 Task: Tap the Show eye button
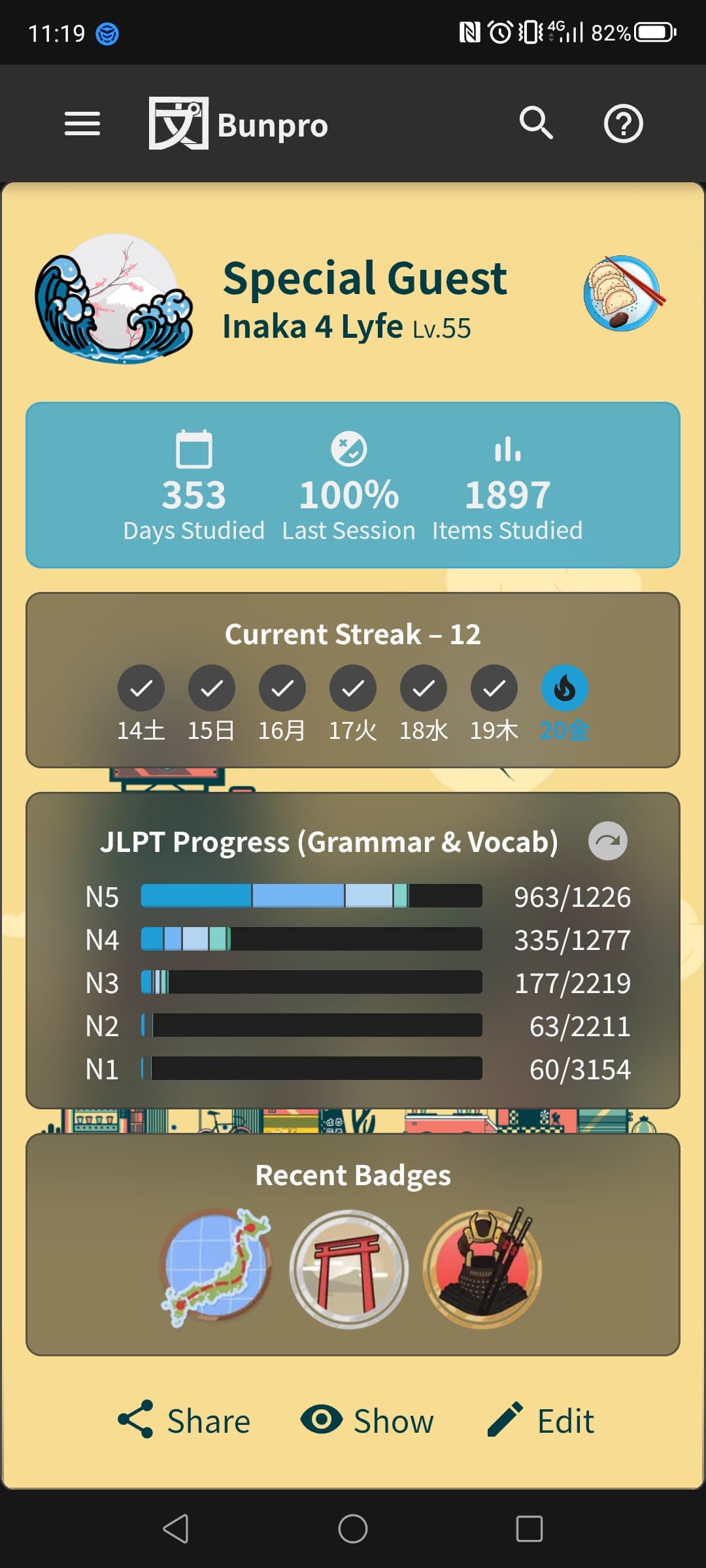[x=367, y=1420]
